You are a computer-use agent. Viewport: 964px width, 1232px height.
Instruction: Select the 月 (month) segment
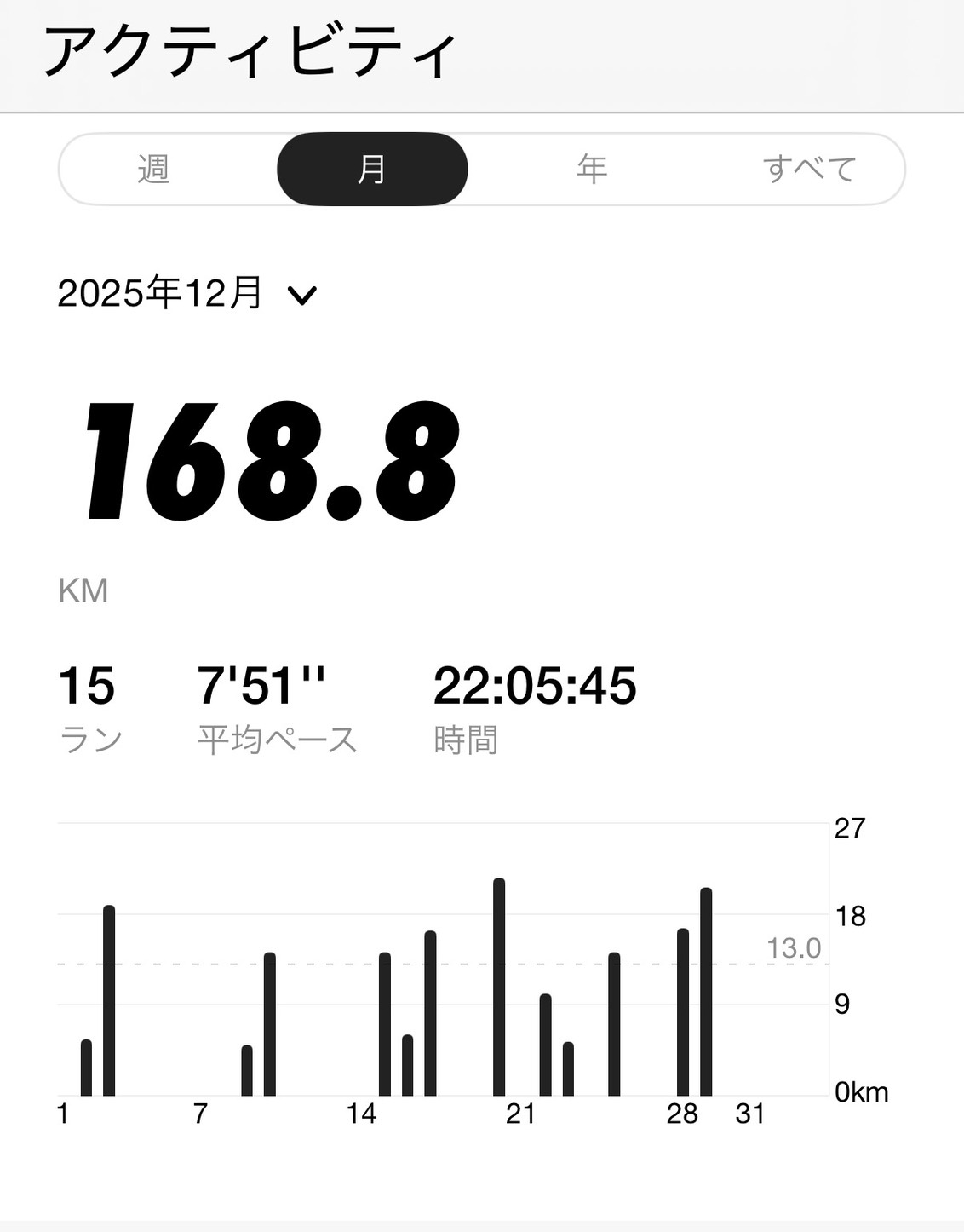372,169
